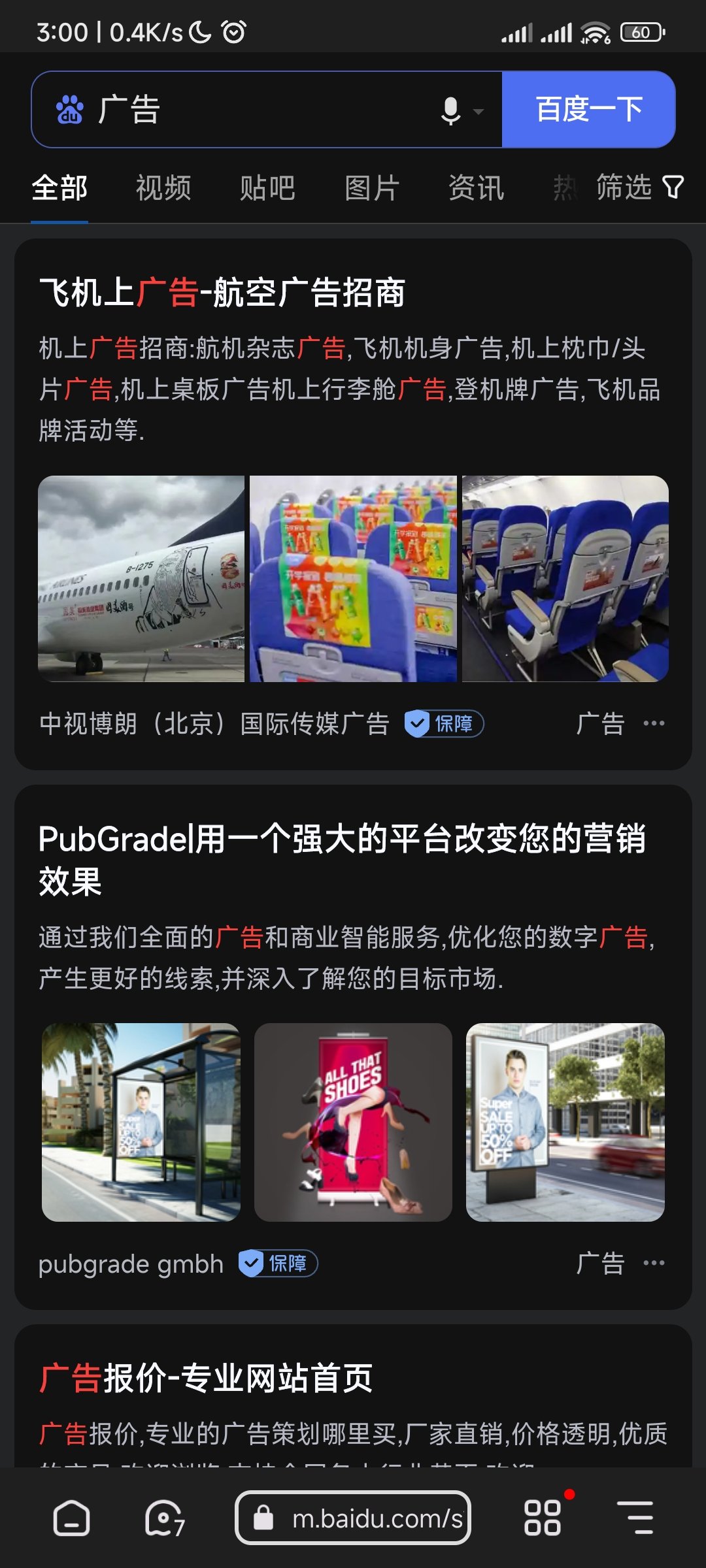Activate voice search microphone
The width and height of the screenshot is (706, 1568).
pos(450,109)
